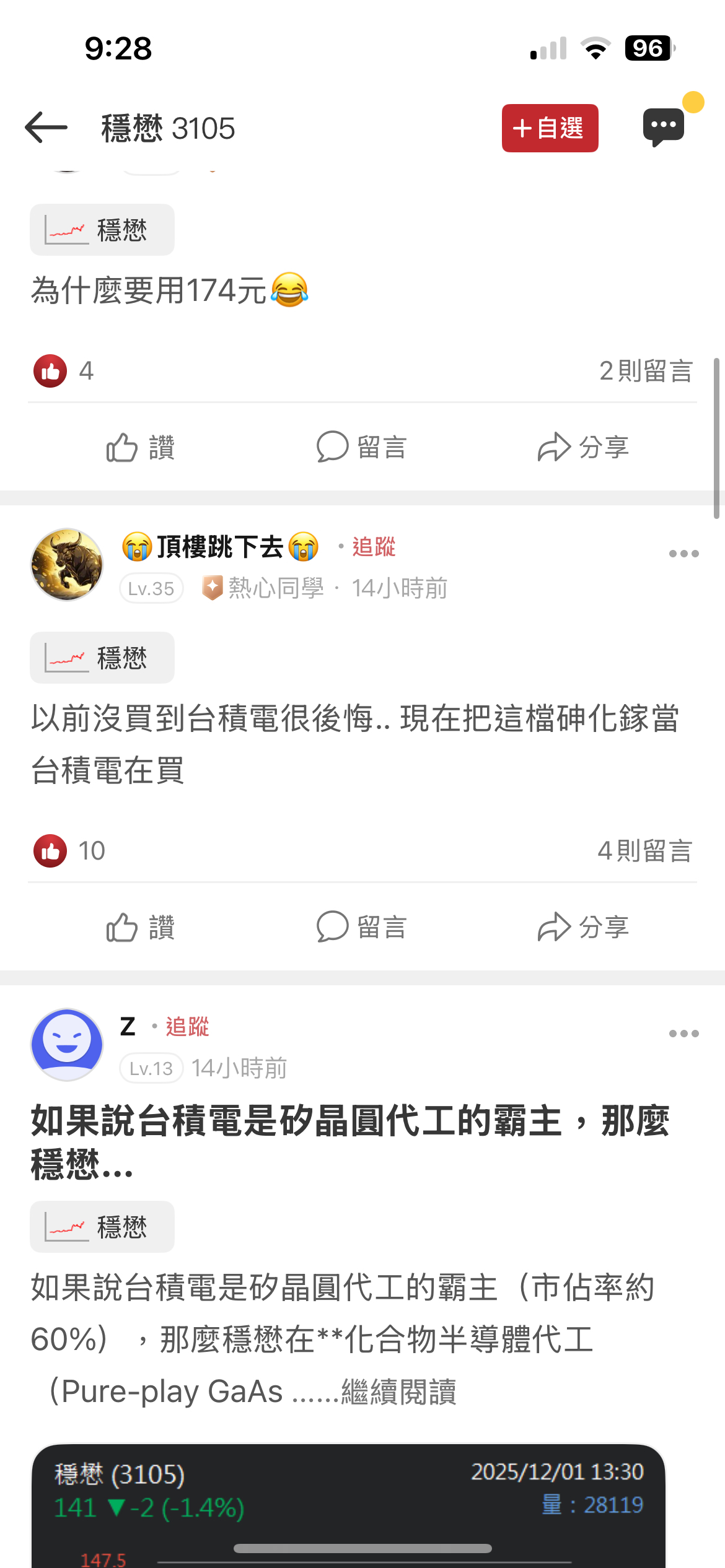
Task: Open 頂樓跳下去's profile avatar
Action: click(67, 564)
